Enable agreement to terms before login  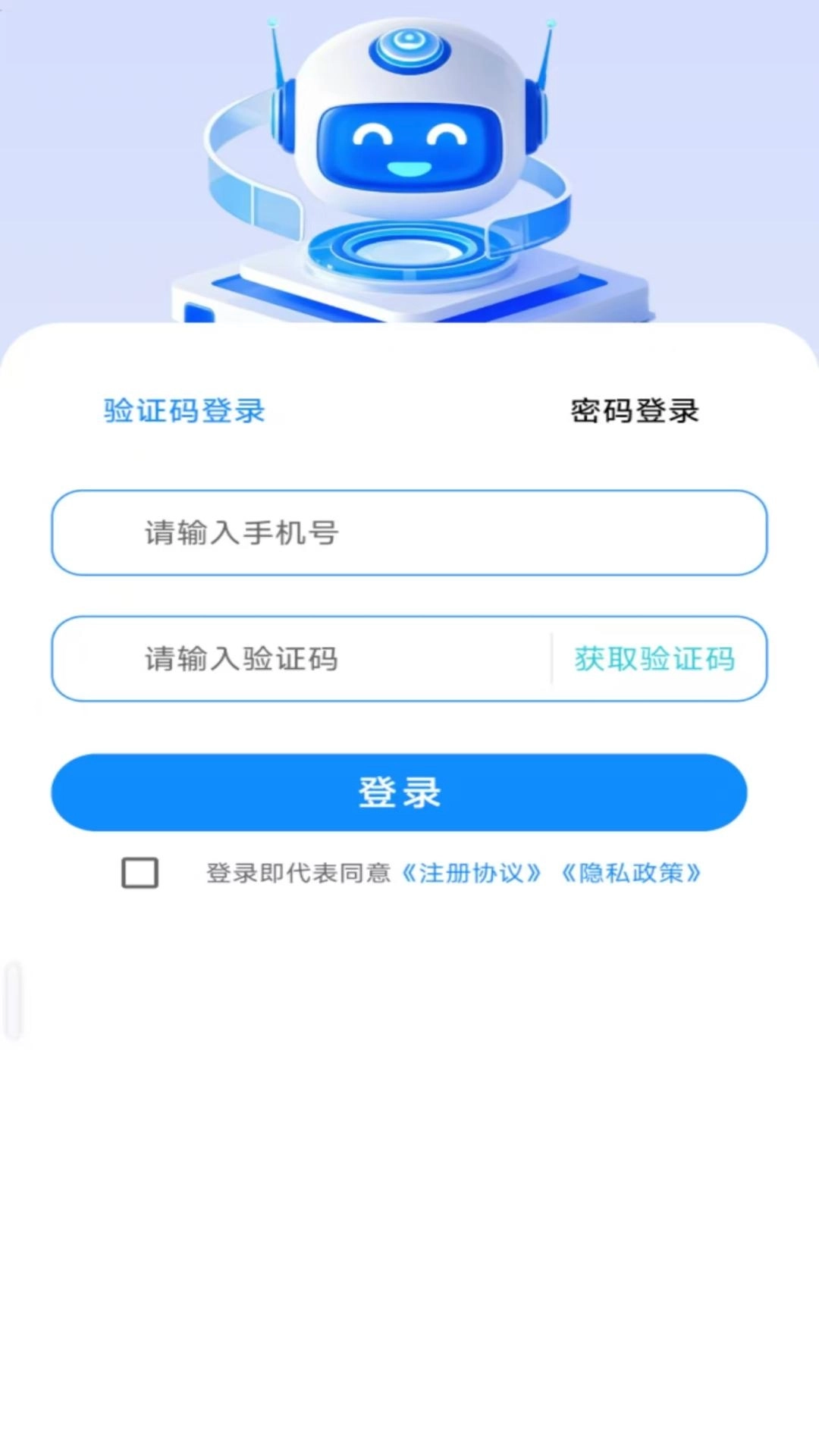tap(140, 874)
